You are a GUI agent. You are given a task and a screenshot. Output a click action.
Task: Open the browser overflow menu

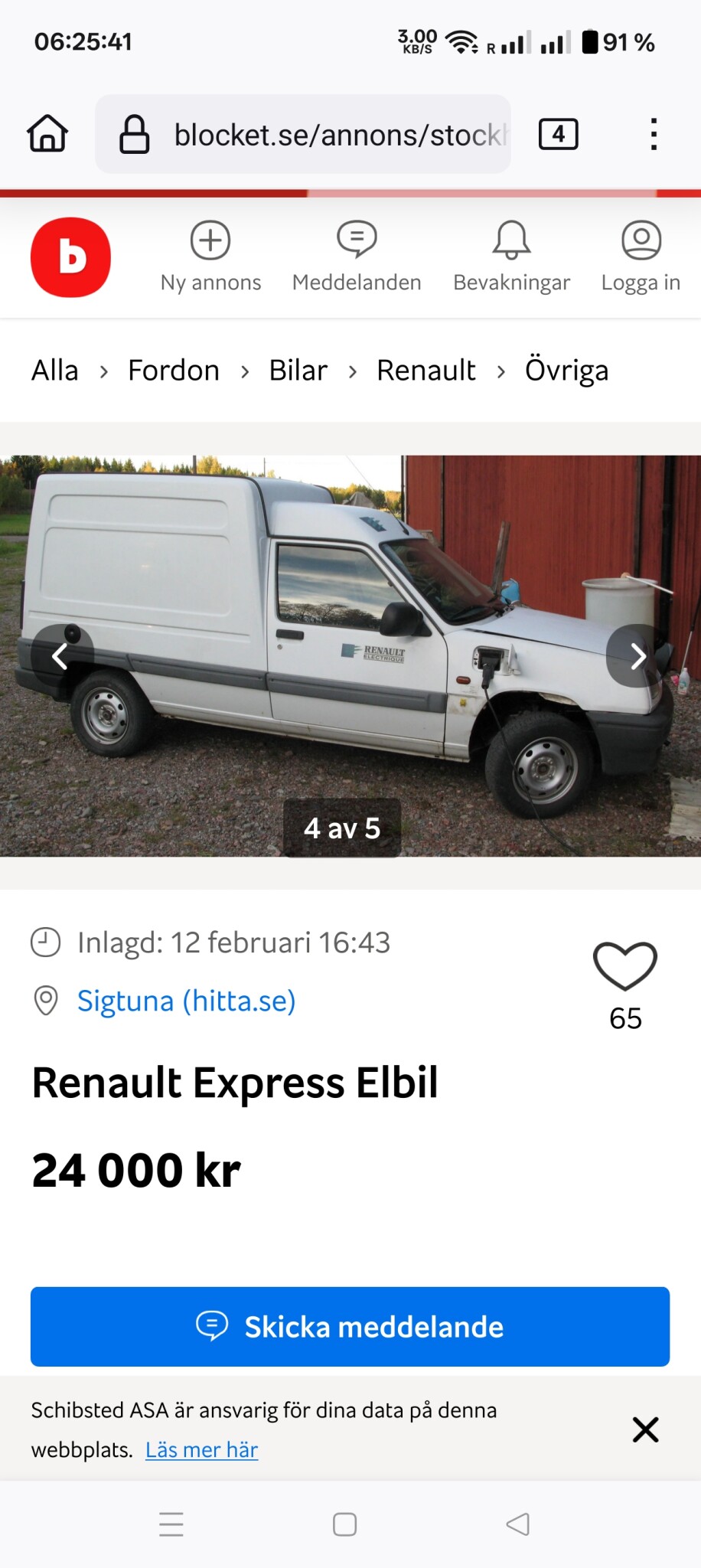pyautogui.click(x=653, y=135)
